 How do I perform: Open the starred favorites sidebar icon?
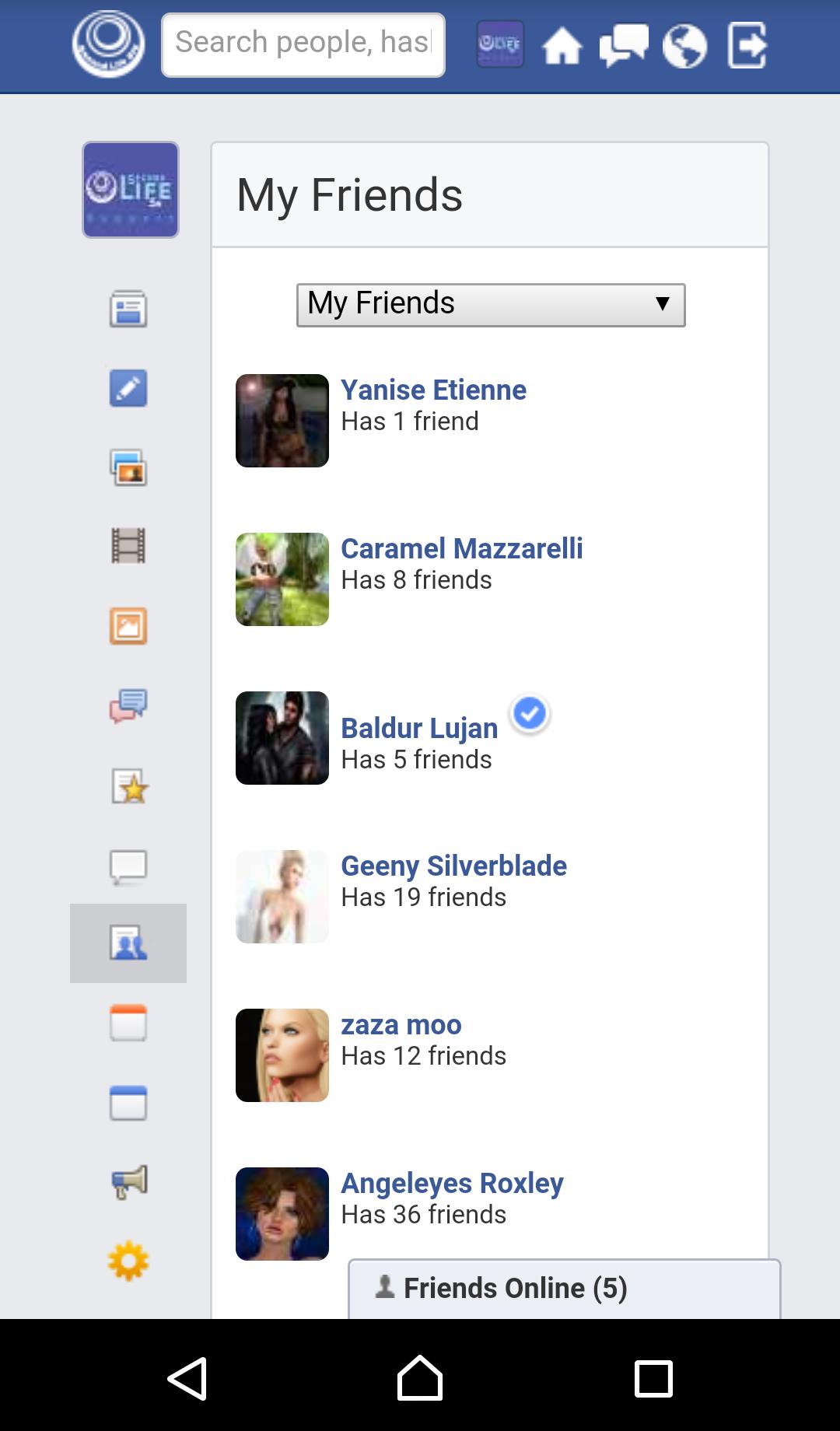point(128,786)
